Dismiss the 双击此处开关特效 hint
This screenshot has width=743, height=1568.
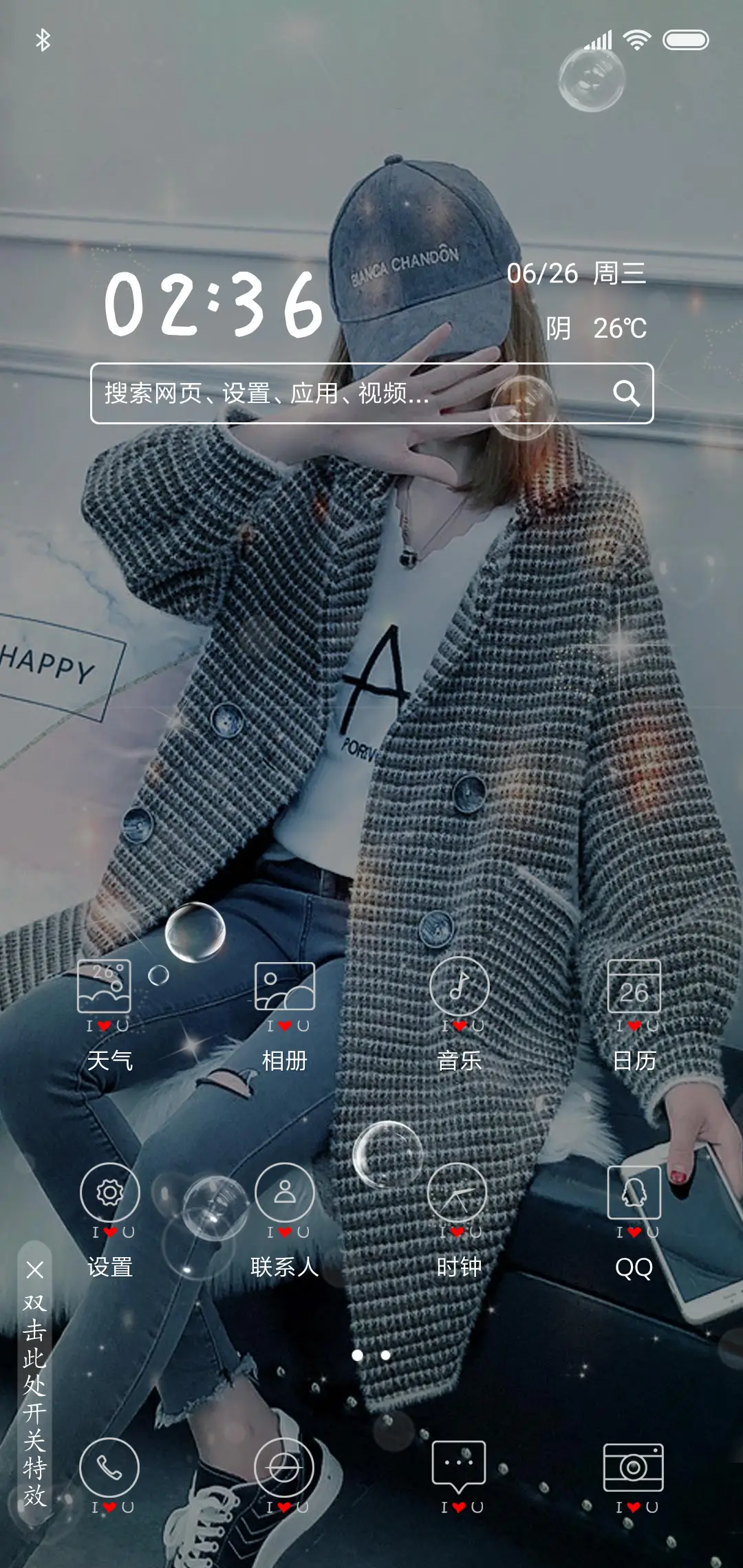(34, 1270)
